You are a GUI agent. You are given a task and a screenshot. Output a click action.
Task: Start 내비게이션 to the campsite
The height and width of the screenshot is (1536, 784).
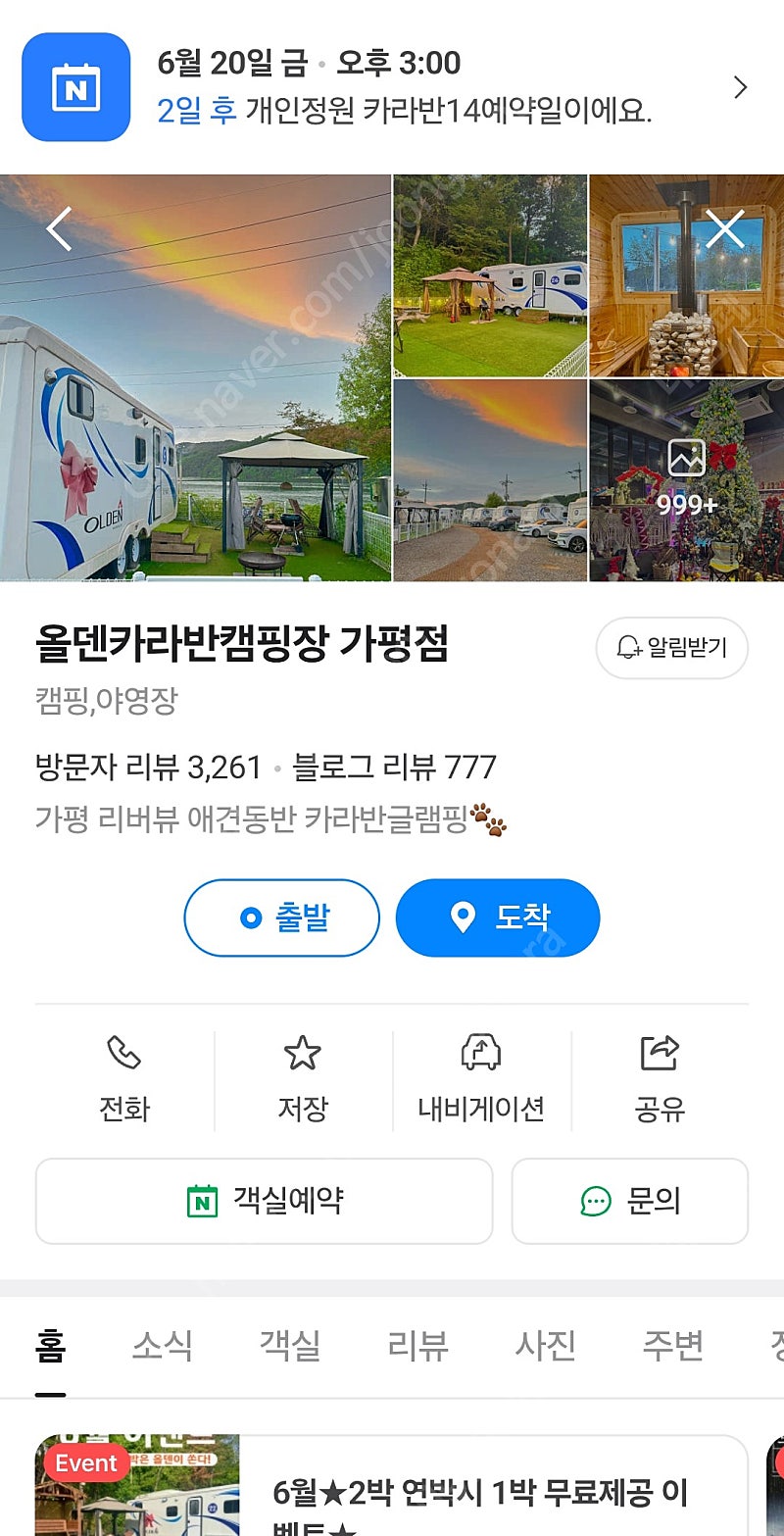[481, 1080]
